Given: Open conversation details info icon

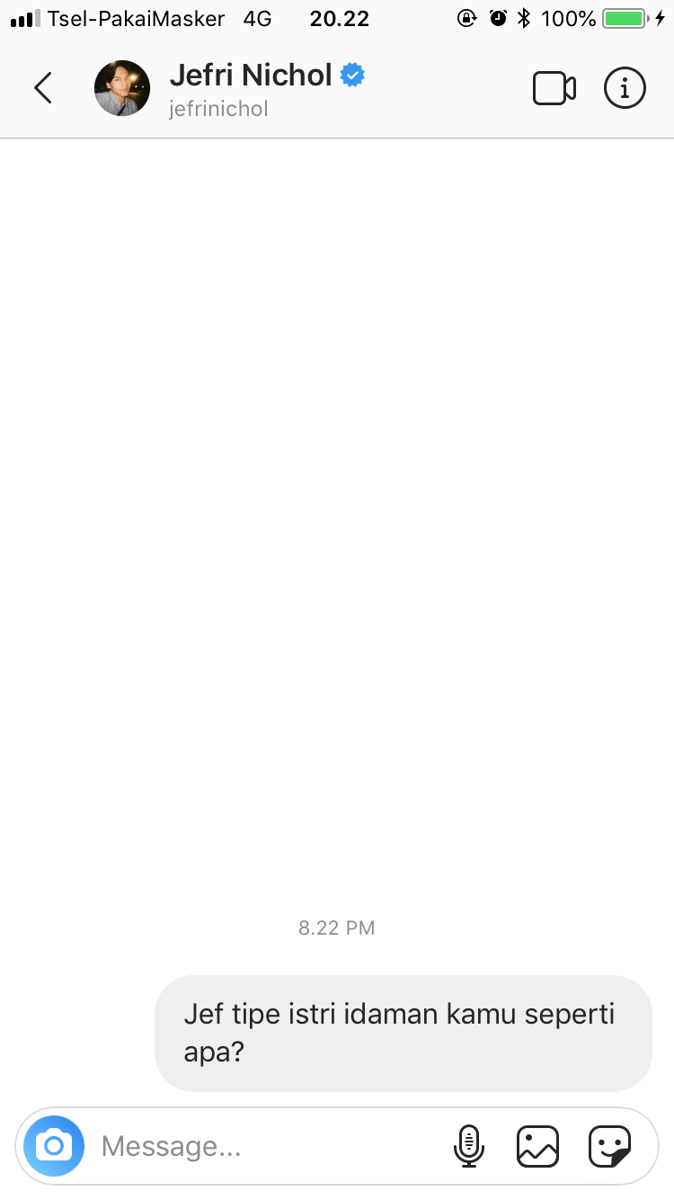Looking at the screenshot, I should (625, 88).
